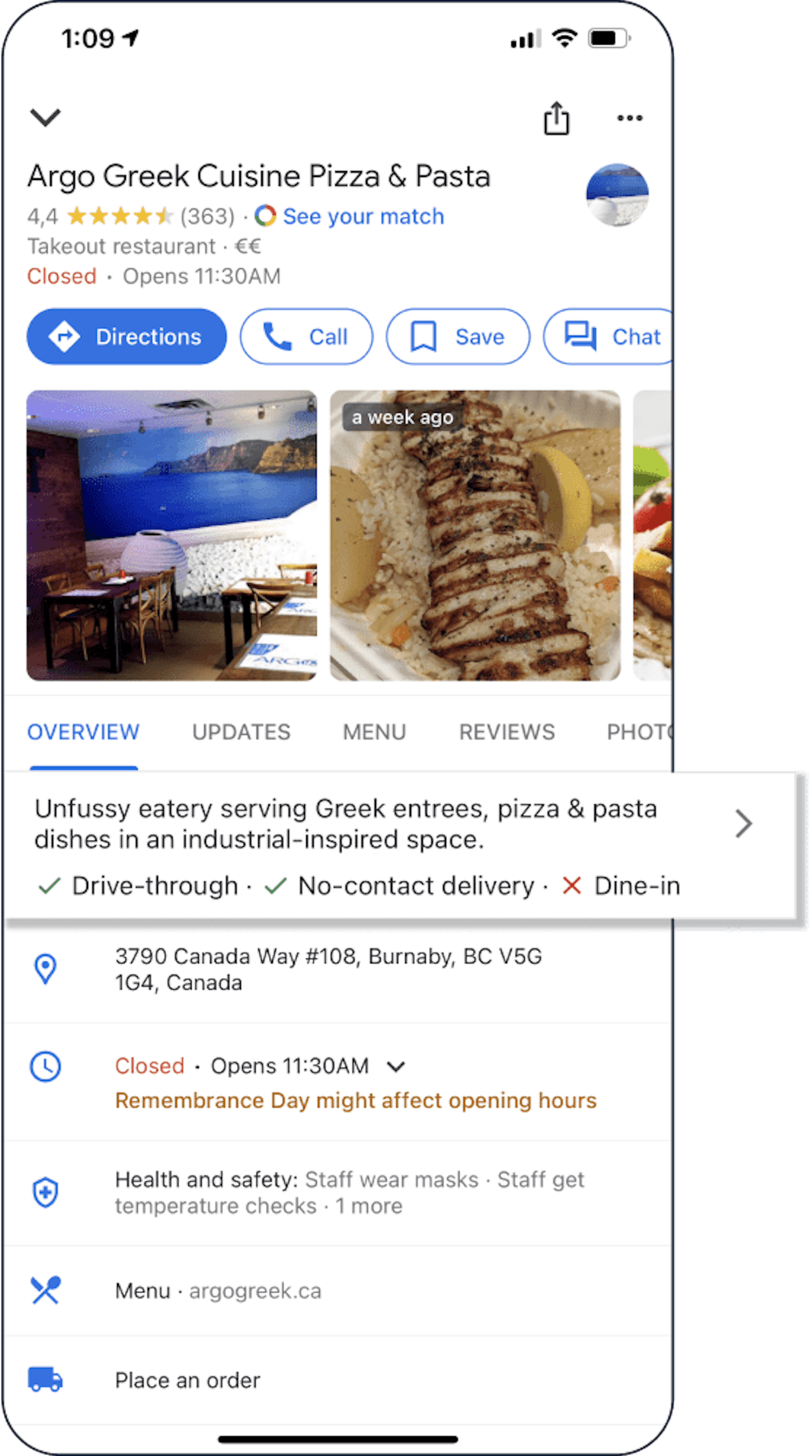Image resolution: width=812 pixels, height=1456 pixels.
Task: Save this place to a list
Action: pos(458,337)
